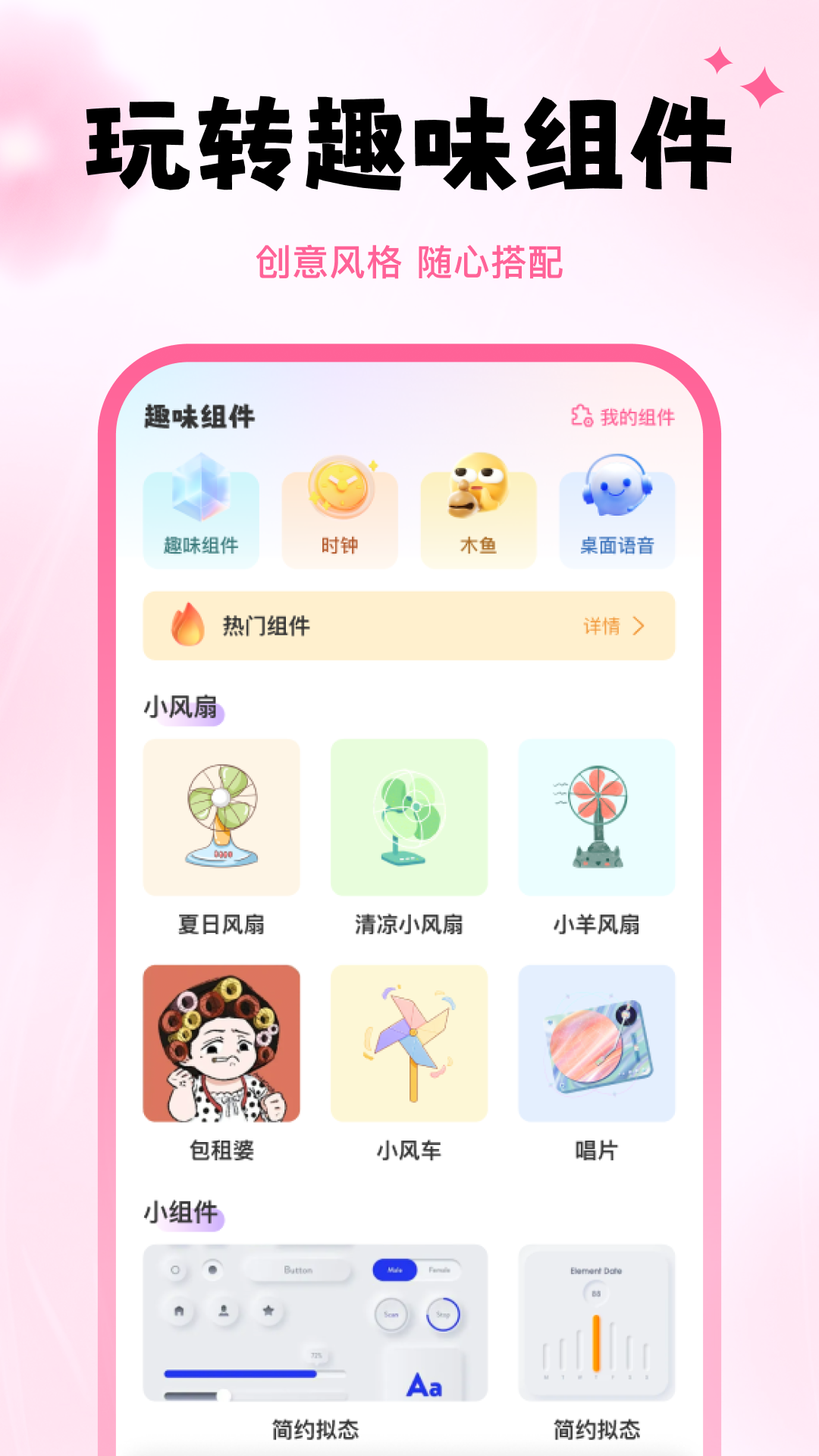819x1456 pixels.
Task: Select the star icon in 简约拟态 preview
Action: pos(269,1310)
